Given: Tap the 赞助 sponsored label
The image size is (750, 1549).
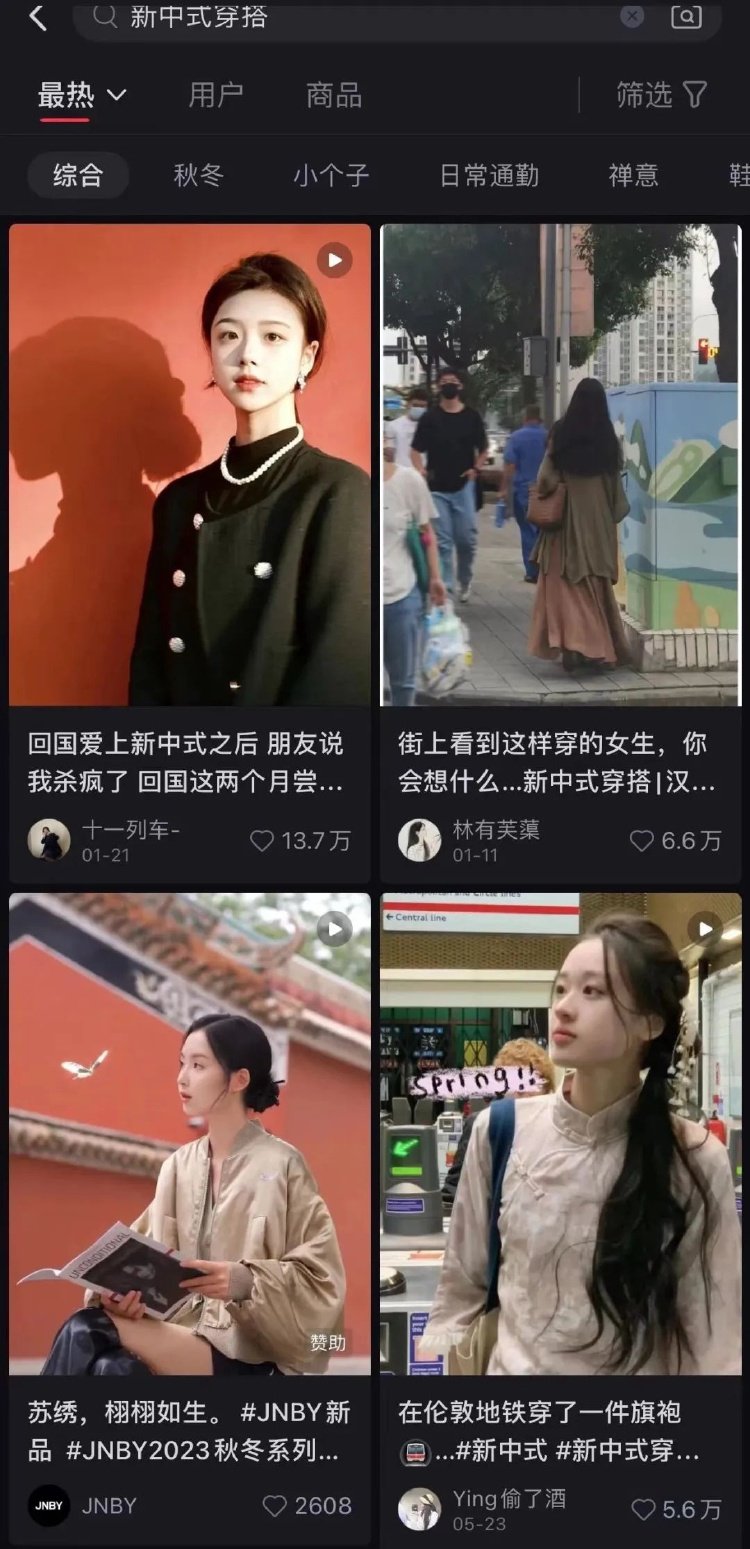Looking at the screenshot, I should click(328, 1343).
